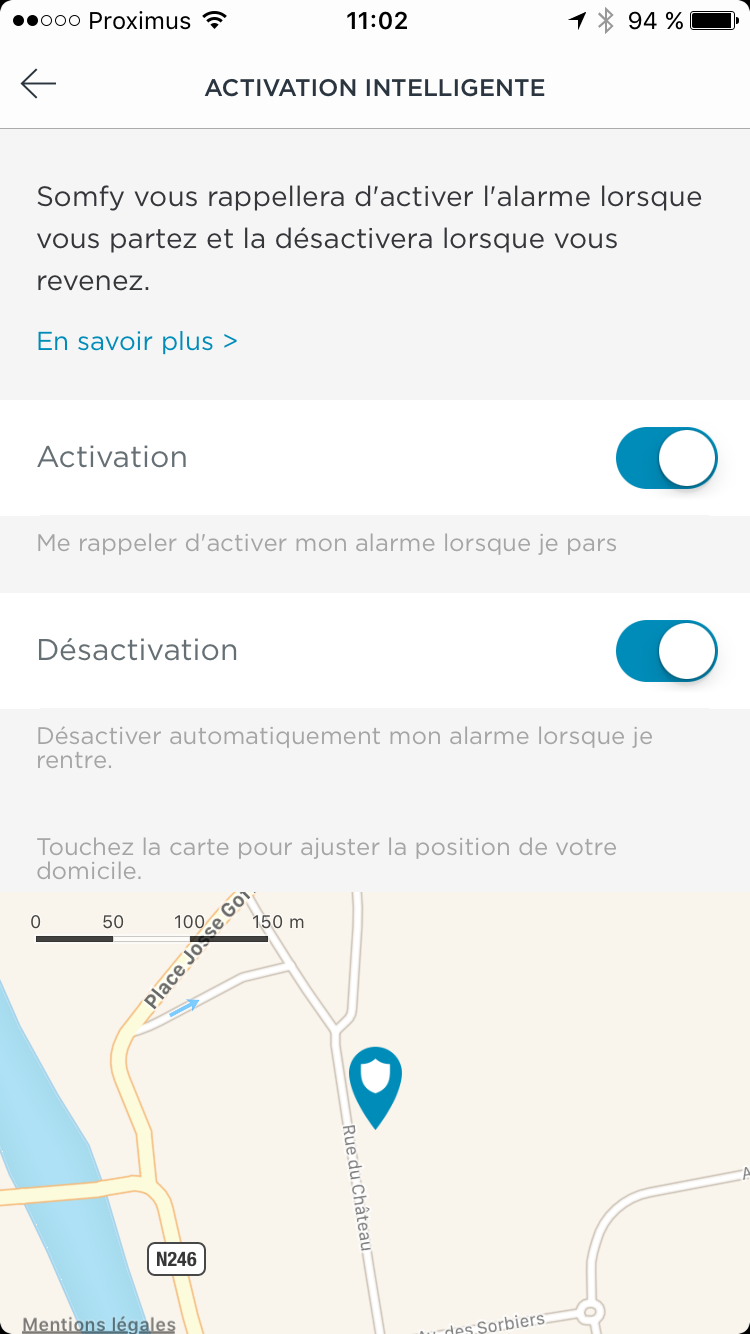Go back using the top-left arrow
Image resolution: width=750 pixels, height=1334 pixels.
[x=38, y=84]
